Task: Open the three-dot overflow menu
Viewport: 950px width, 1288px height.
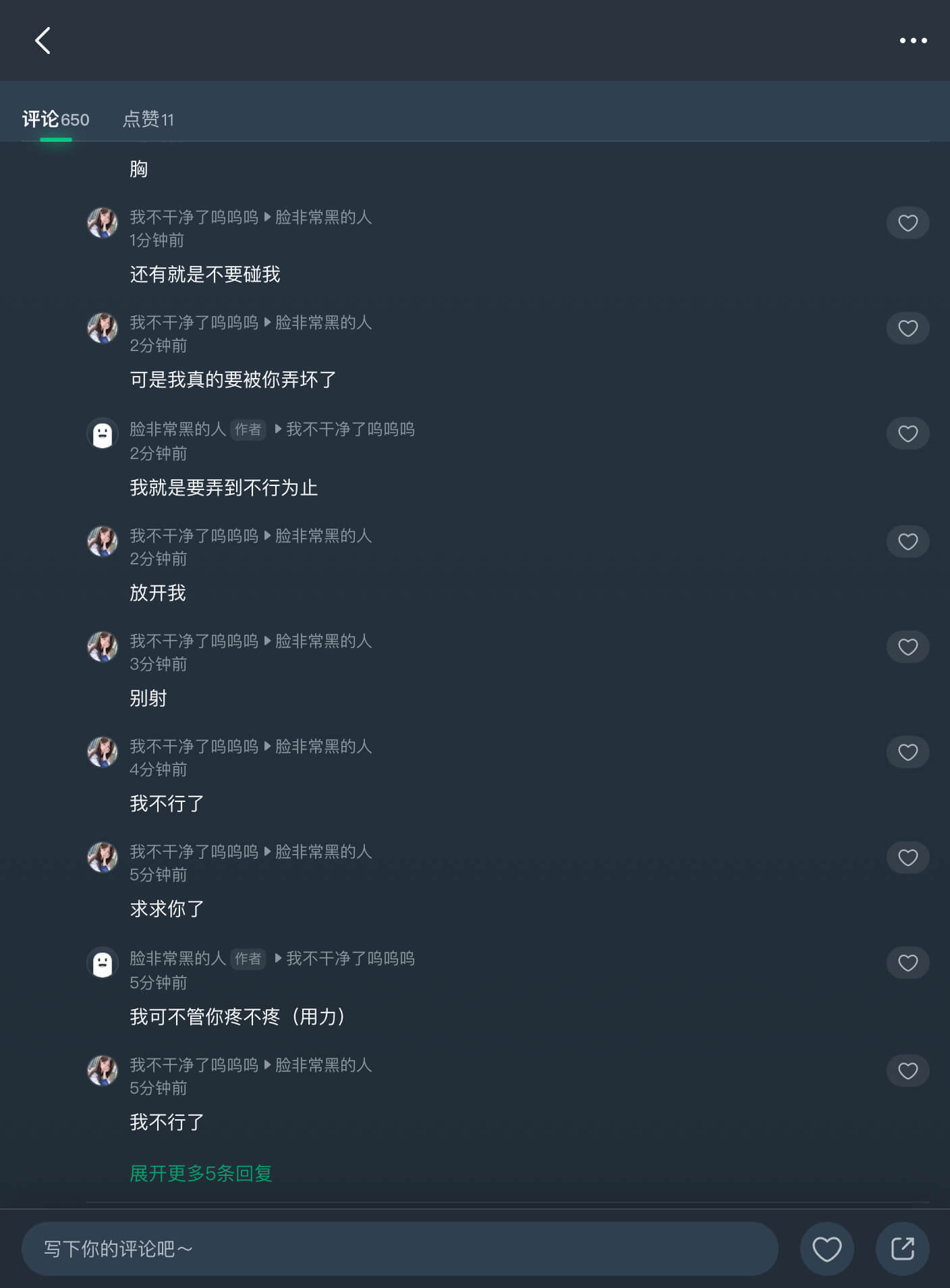Action: tap(913, 41)
